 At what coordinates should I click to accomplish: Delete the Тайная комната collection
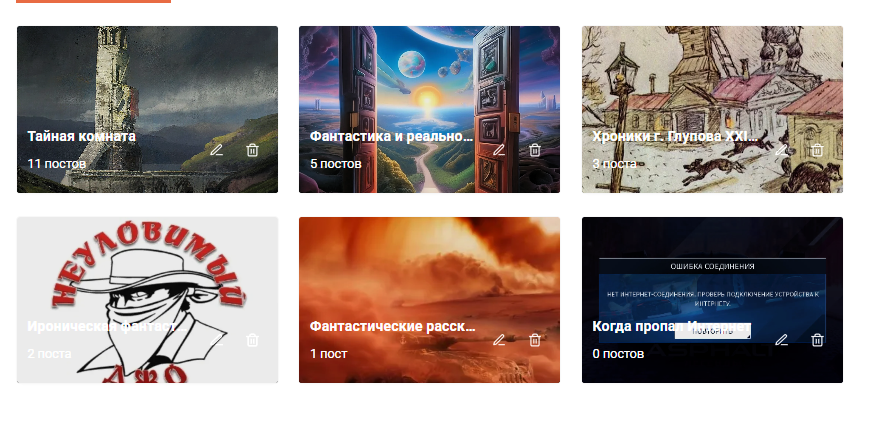pos(252,150)
